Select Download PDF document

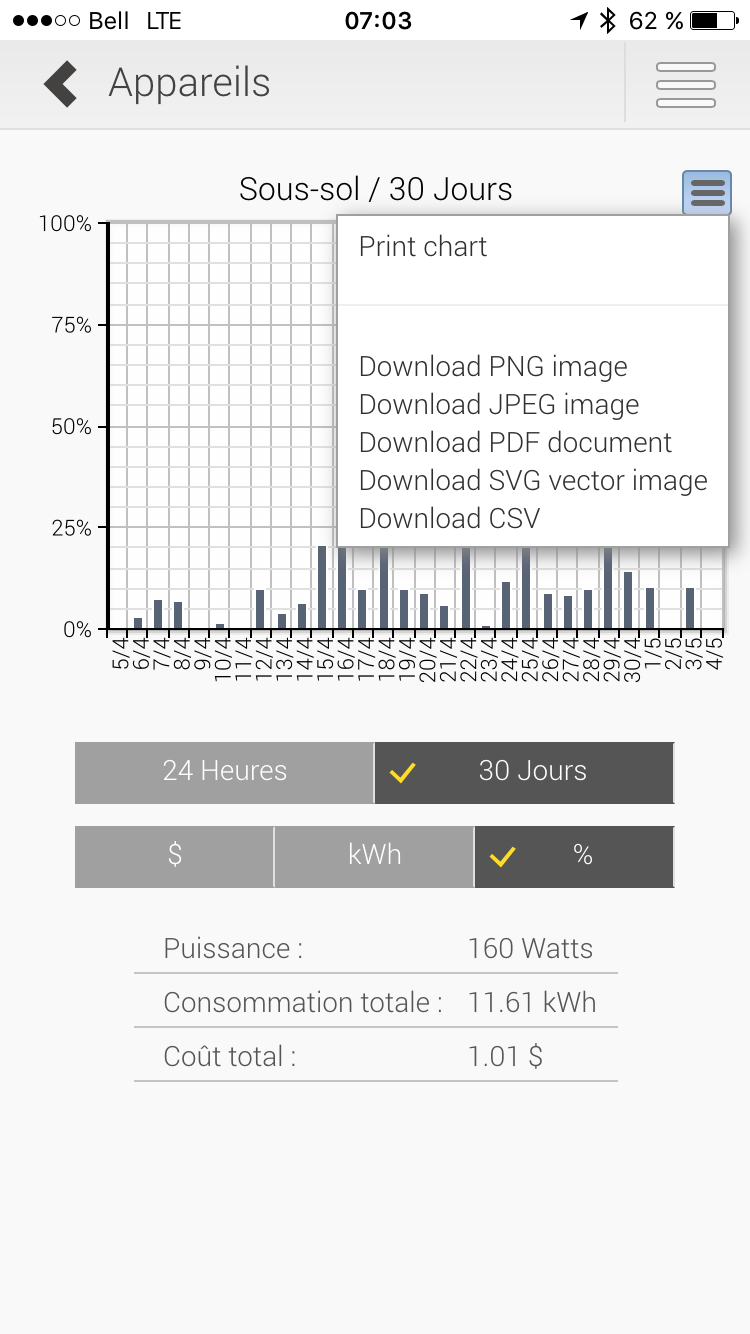515,443
